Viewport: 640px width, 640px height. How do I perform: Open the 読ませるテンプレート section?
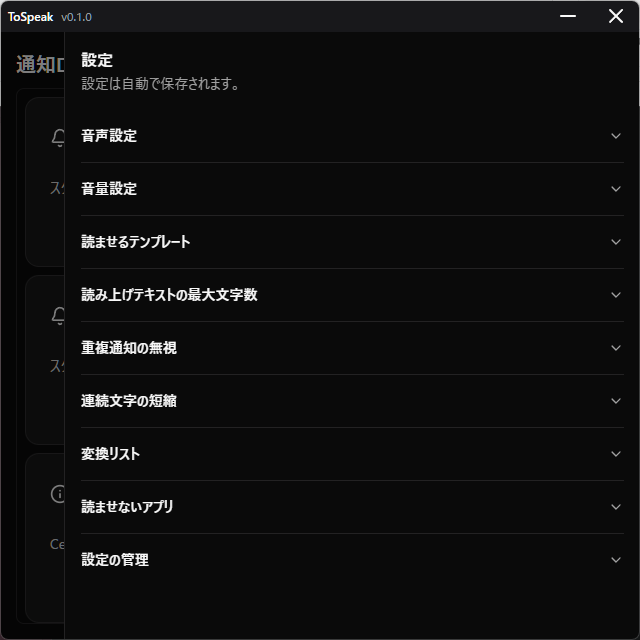351,242
